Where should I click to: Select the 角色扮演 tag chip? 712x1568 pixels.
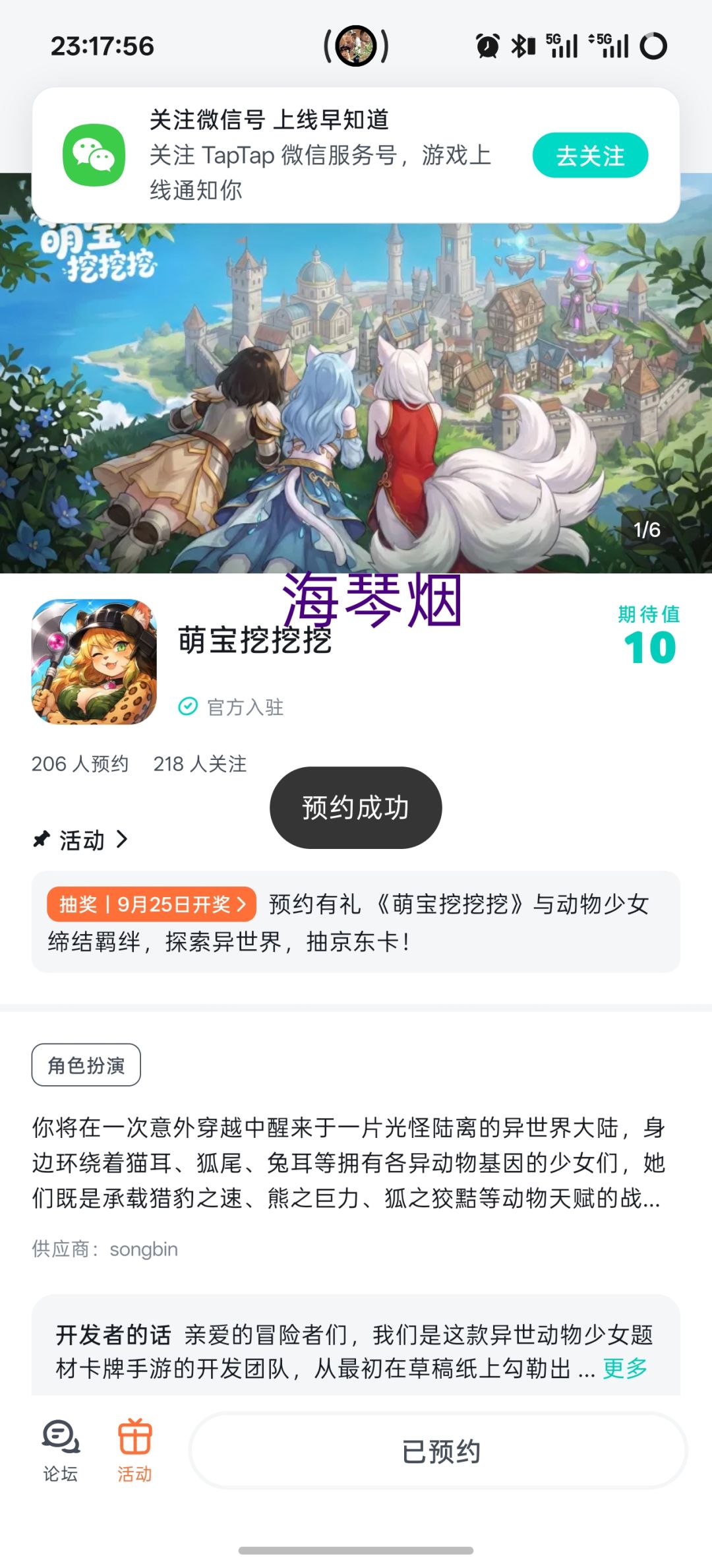(x=86, y=1064)
